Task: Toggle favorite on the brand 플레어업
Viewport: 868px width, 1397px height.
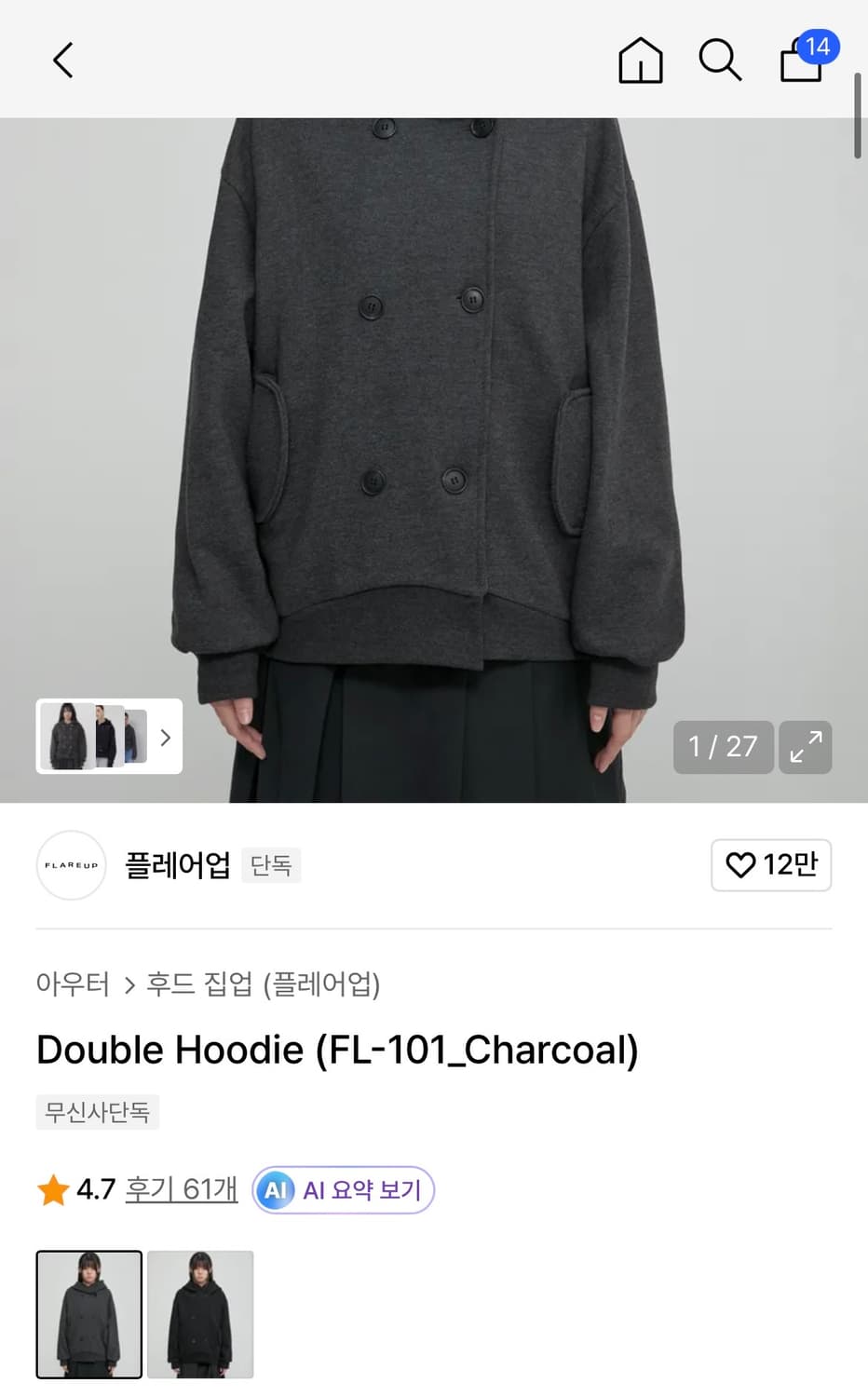Action: (771, 865)
